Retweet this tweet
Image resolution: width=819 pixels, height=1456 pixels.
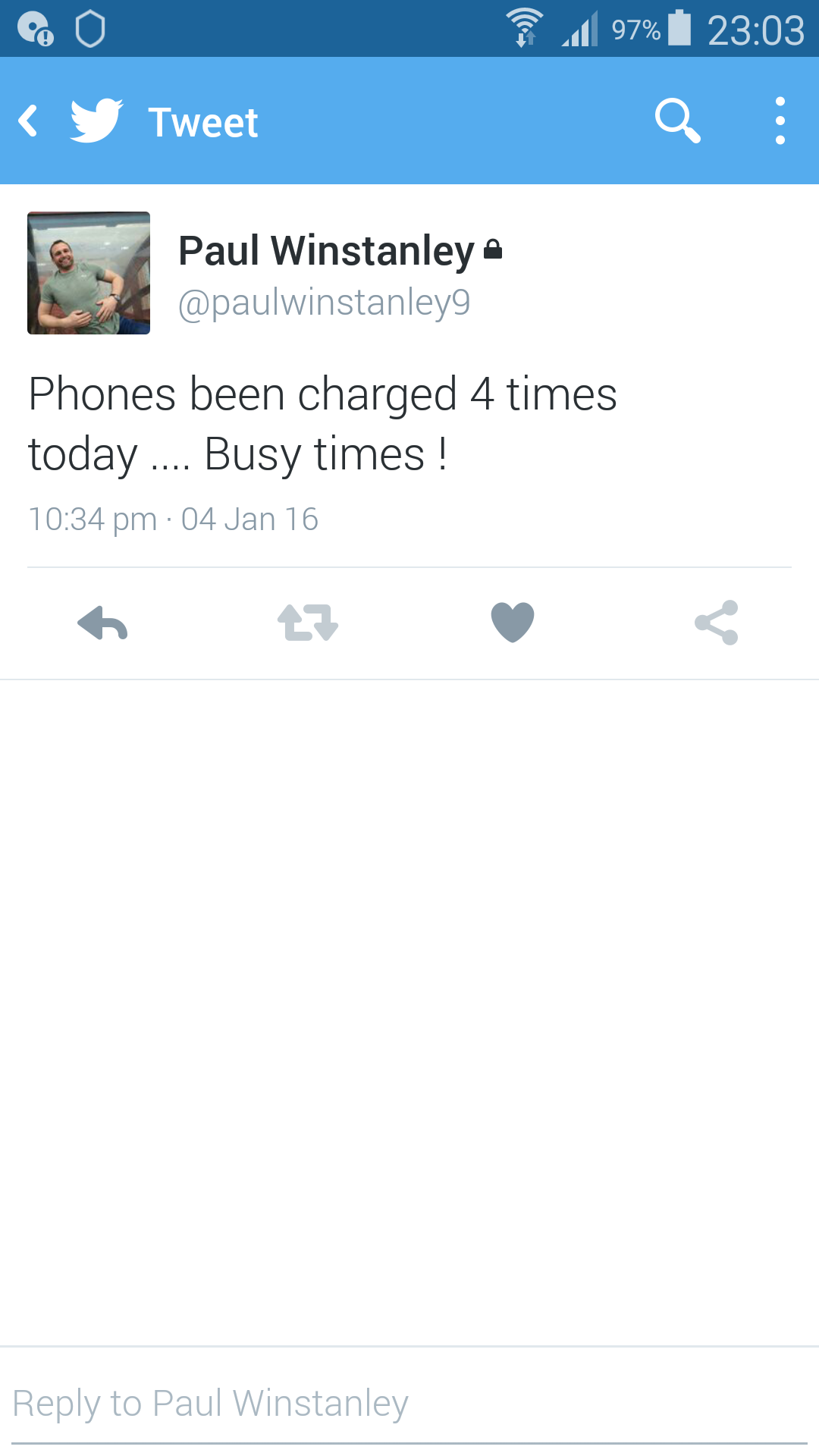click(307, 623)
